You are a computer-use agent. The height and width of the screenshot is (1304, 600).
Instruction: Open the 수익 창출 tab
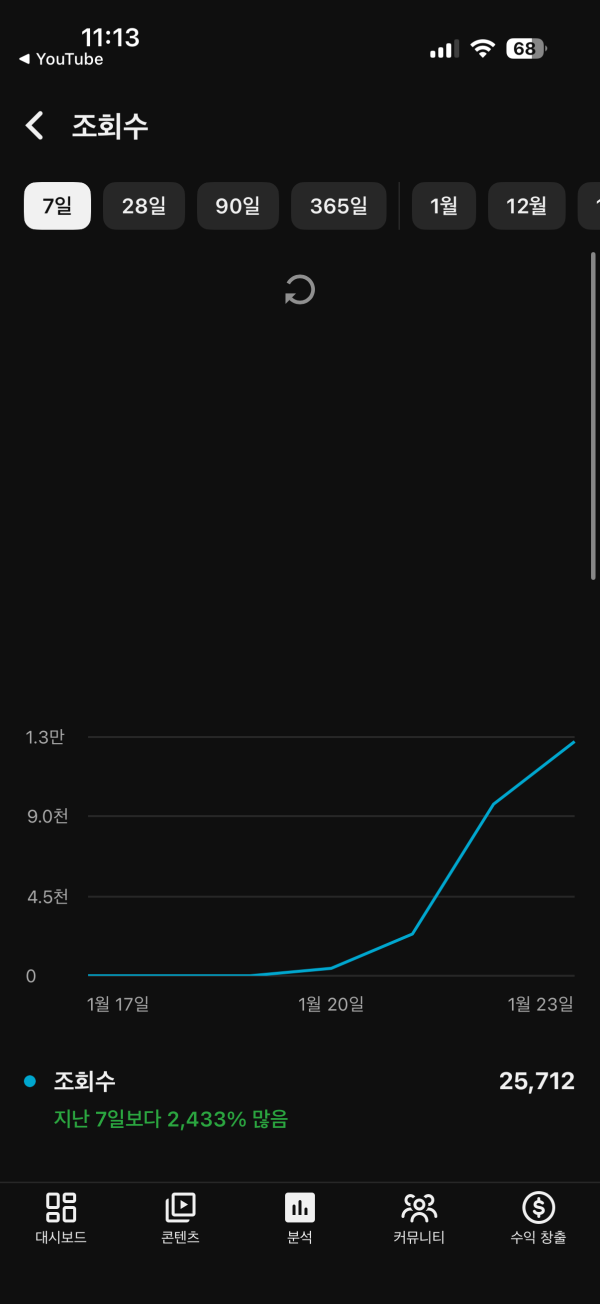(538, 1218)
